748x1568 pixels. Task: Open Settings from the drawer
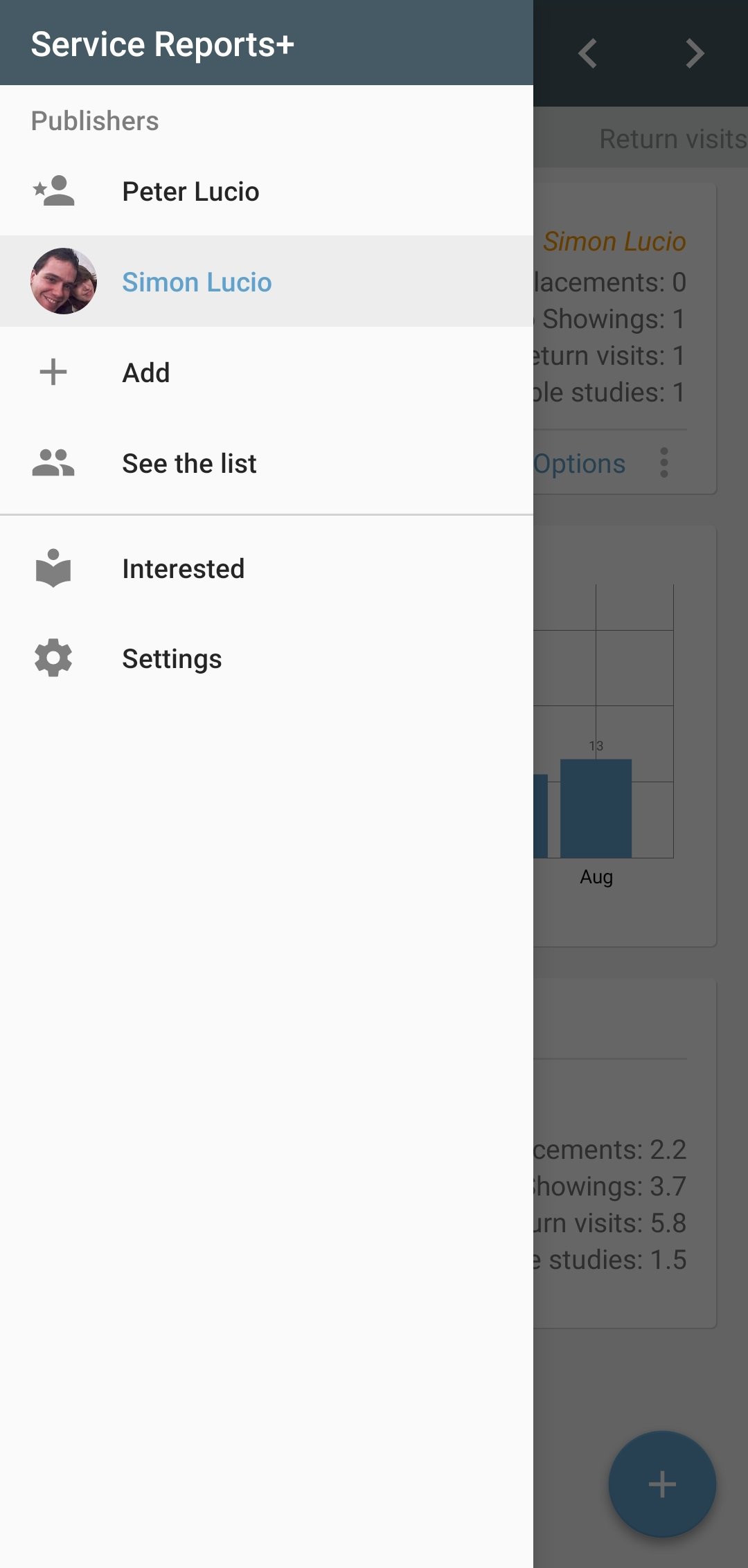click(172, 659)
